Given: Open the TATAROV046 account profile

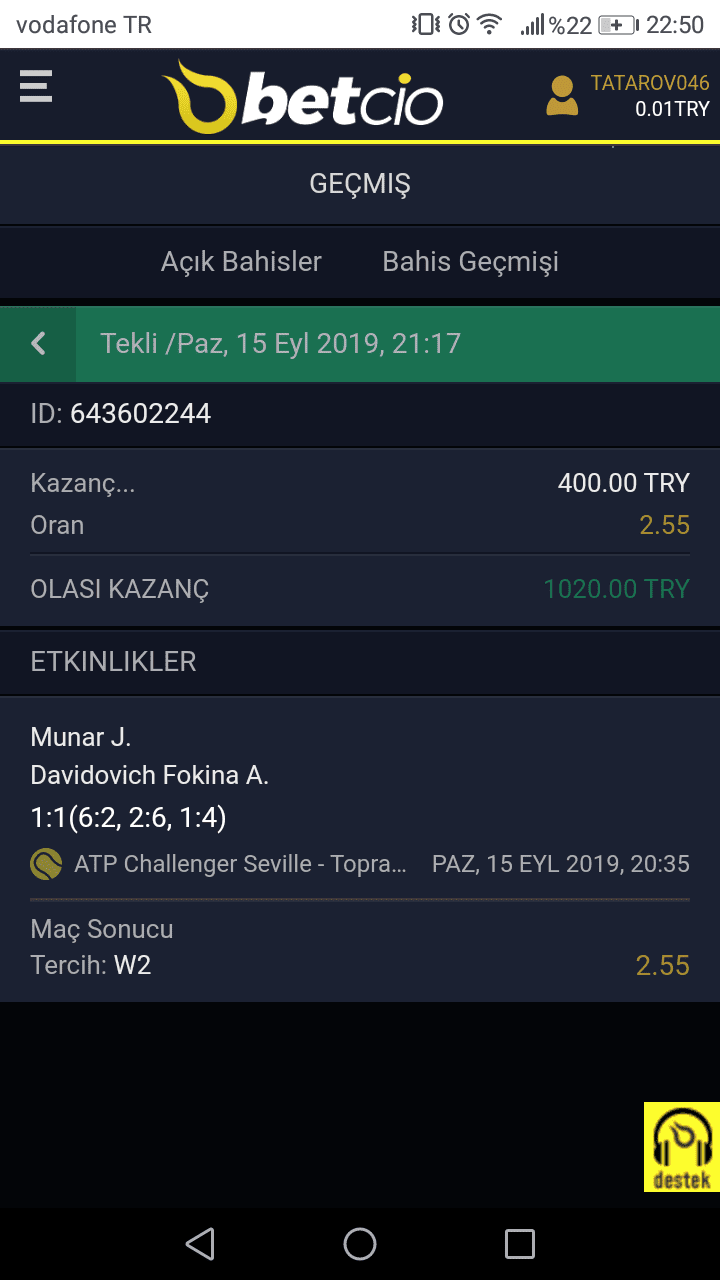Looking at the screenshot, I should pyautogui.click(x=627, y=96).
